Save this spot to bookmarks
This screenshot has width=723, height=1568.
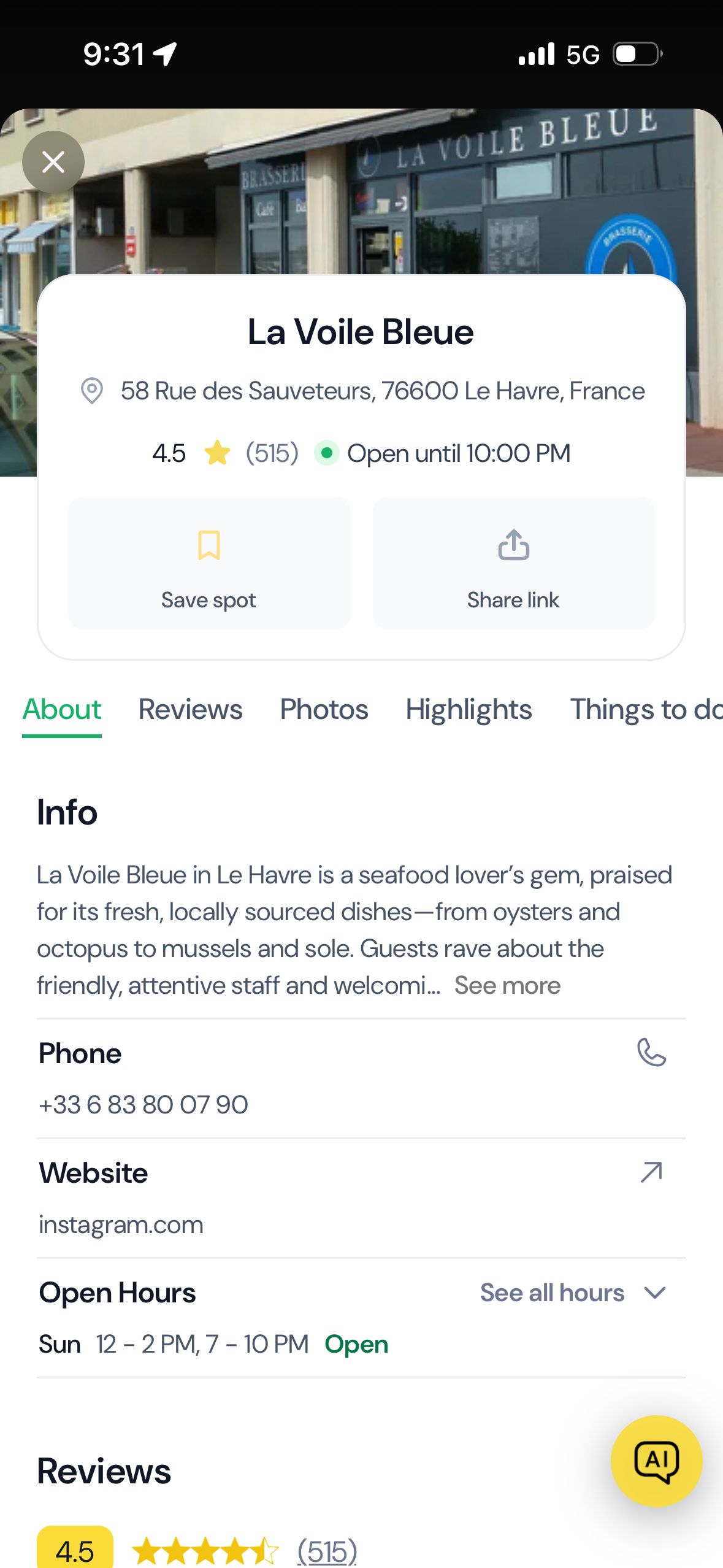pos(209,563)
